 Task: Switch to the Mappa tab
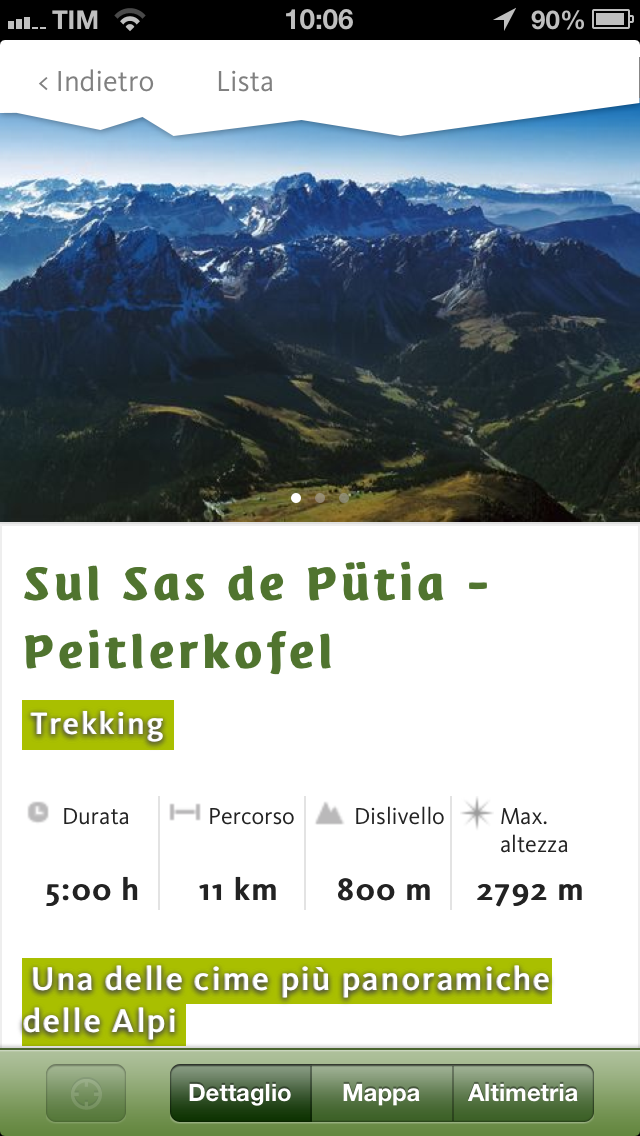coord(381,1093)
